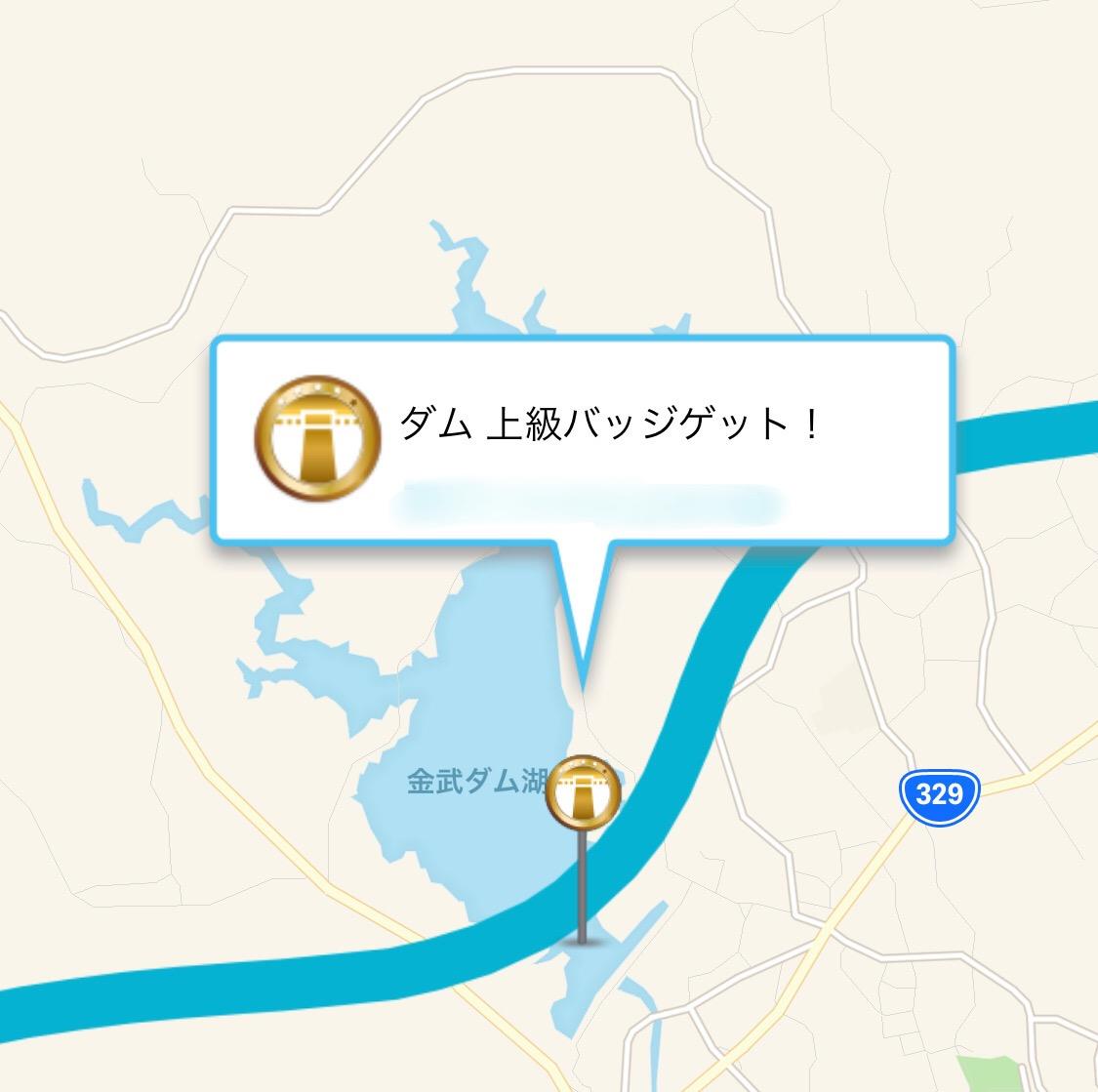Tap the gold dam badge map pin

[584, 791]
